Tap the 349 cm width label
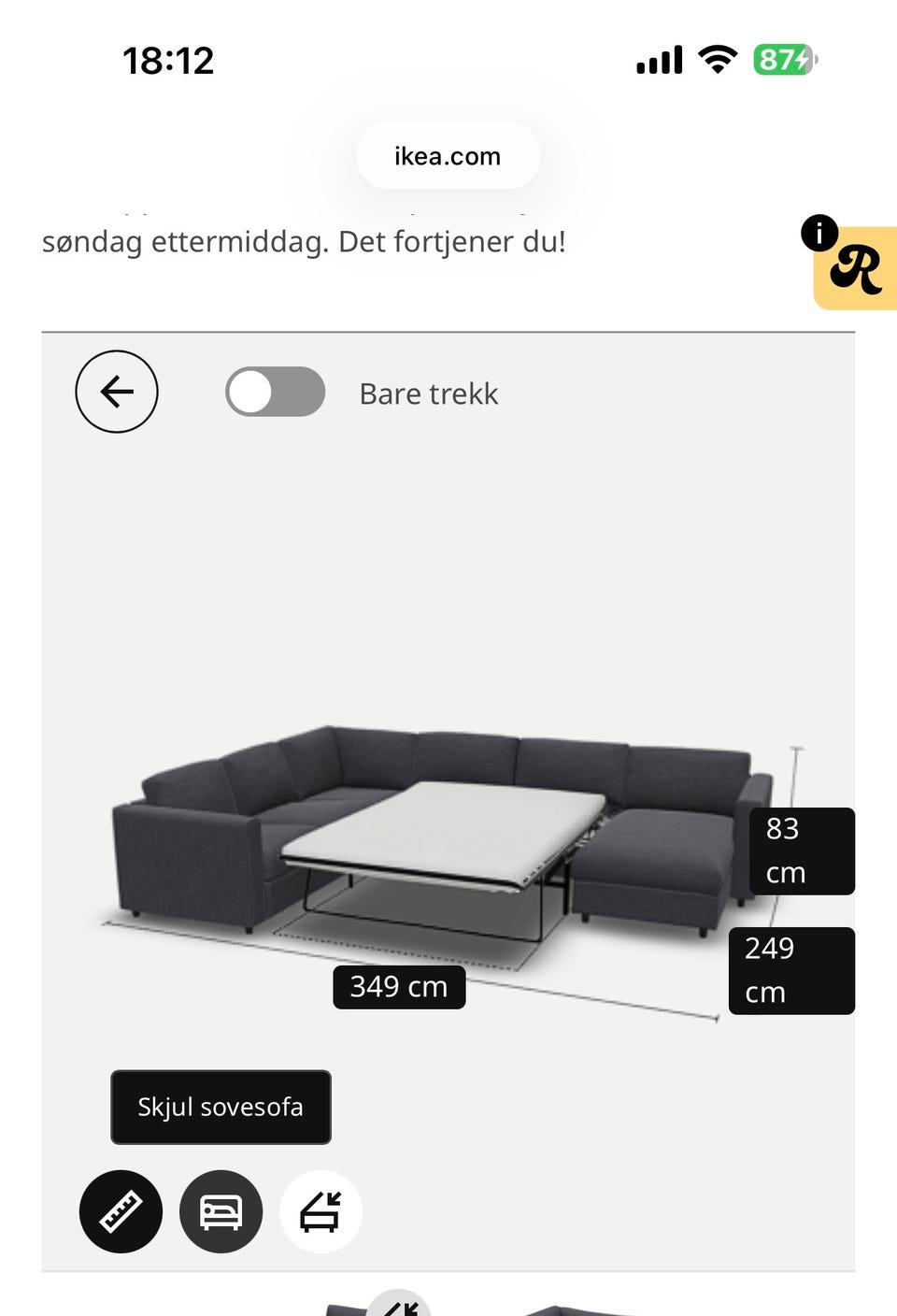 point(399,986)
